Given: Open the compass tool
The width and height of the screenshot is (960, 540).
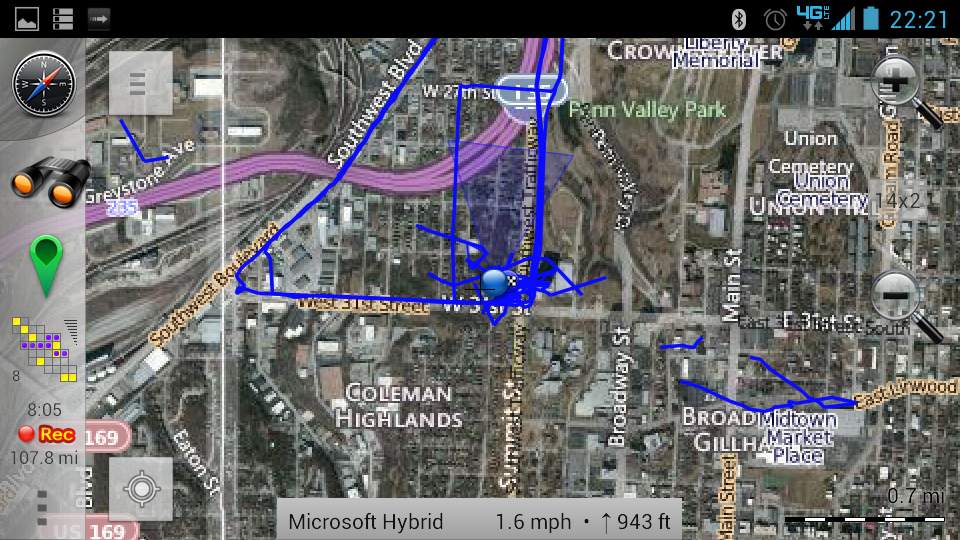Looking at the screenshot, I should (x=43, y=85).
